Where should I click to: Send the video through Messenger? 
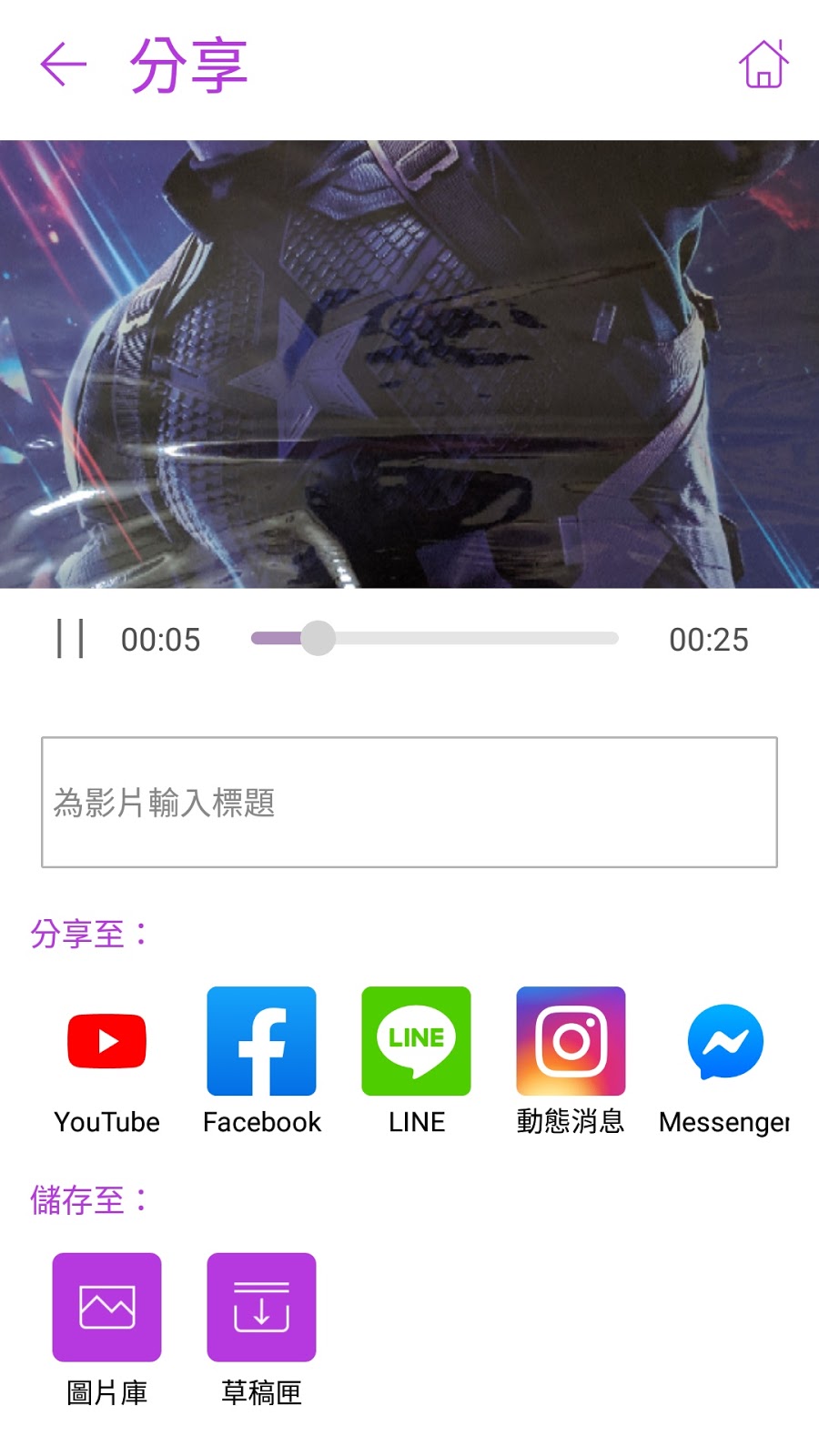click(725, 1042)
